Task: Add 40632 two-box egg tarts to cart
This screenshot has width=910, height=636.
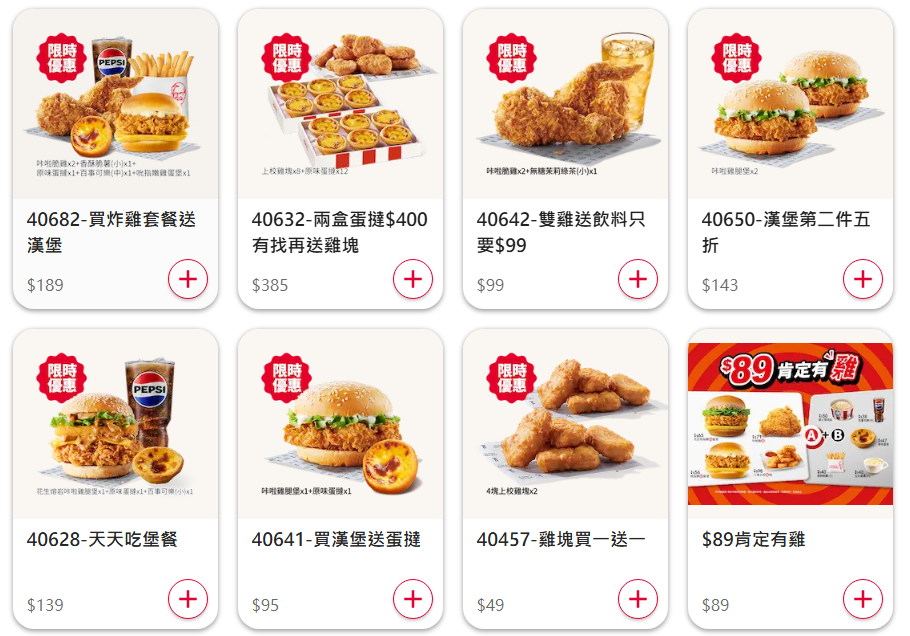Action: coord(412,279)
